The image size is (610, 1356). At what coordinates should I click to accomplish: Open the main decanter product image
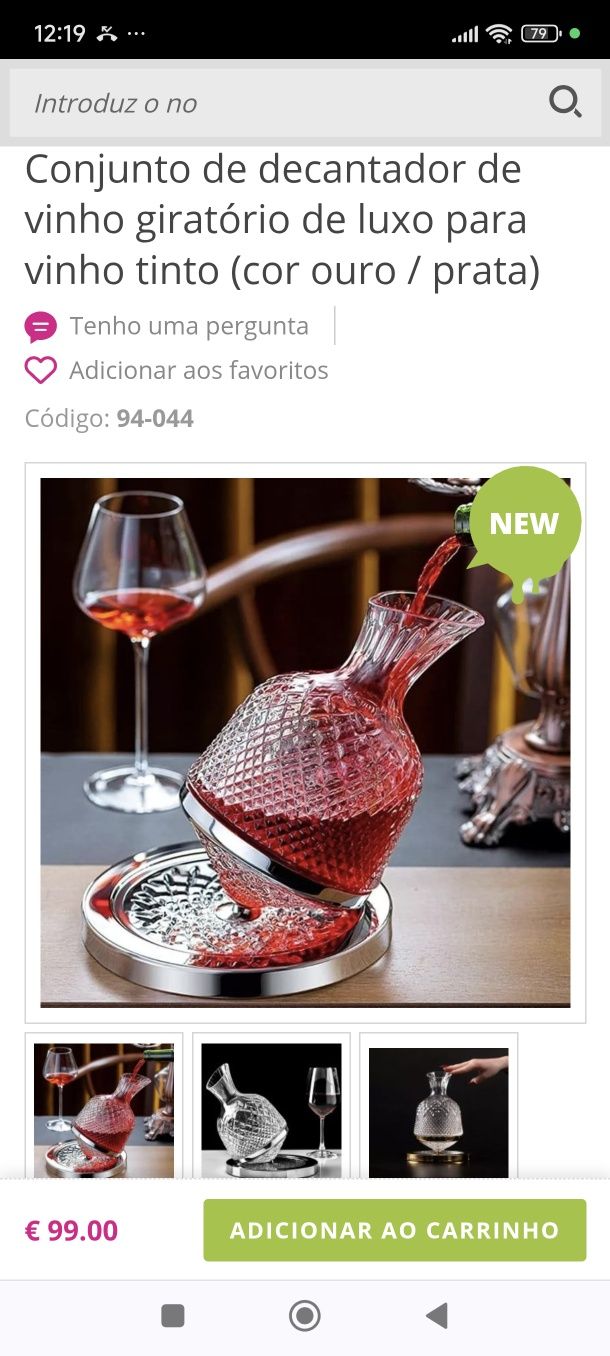(305, 742)
